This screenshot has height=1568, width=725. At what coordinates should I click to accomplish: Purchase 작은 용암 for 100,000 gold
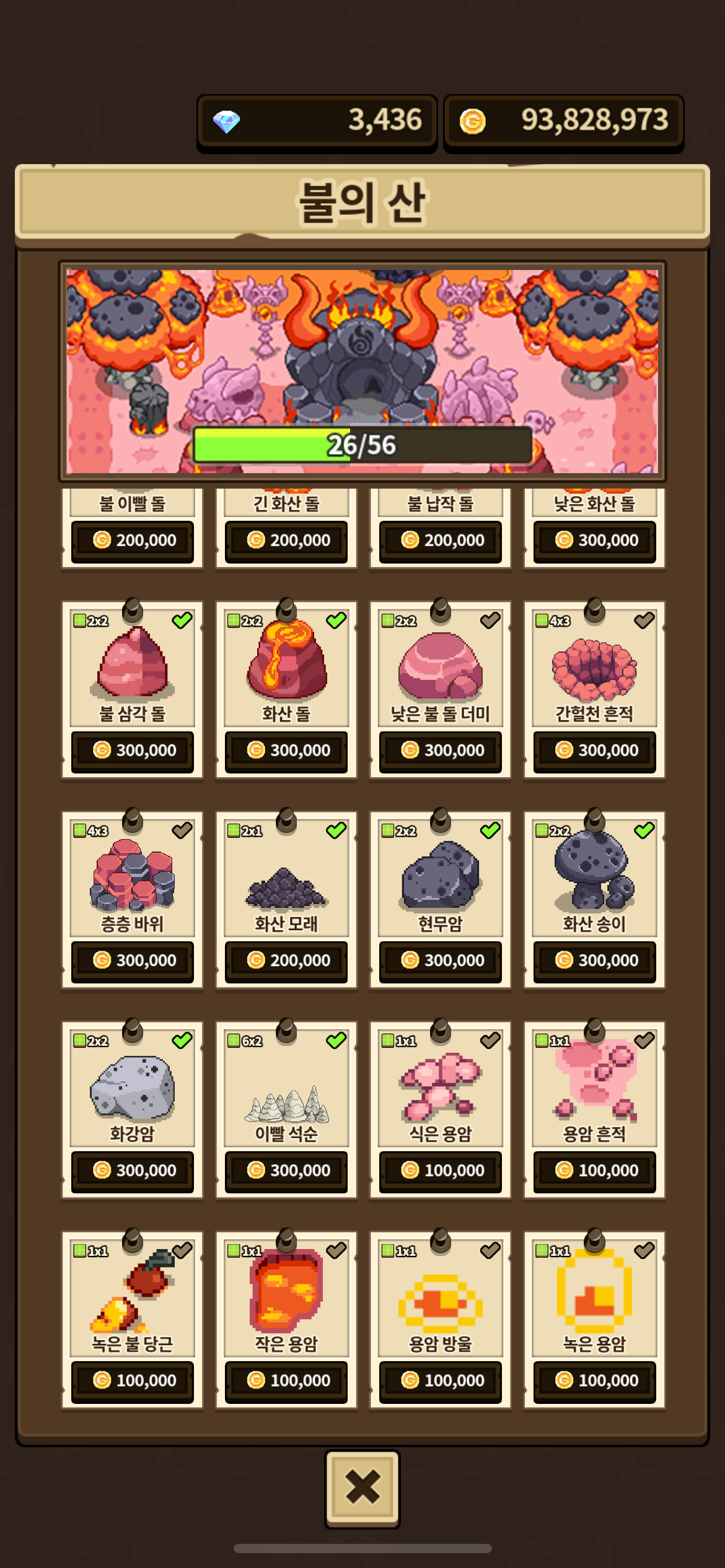(x=286, y=1380)
